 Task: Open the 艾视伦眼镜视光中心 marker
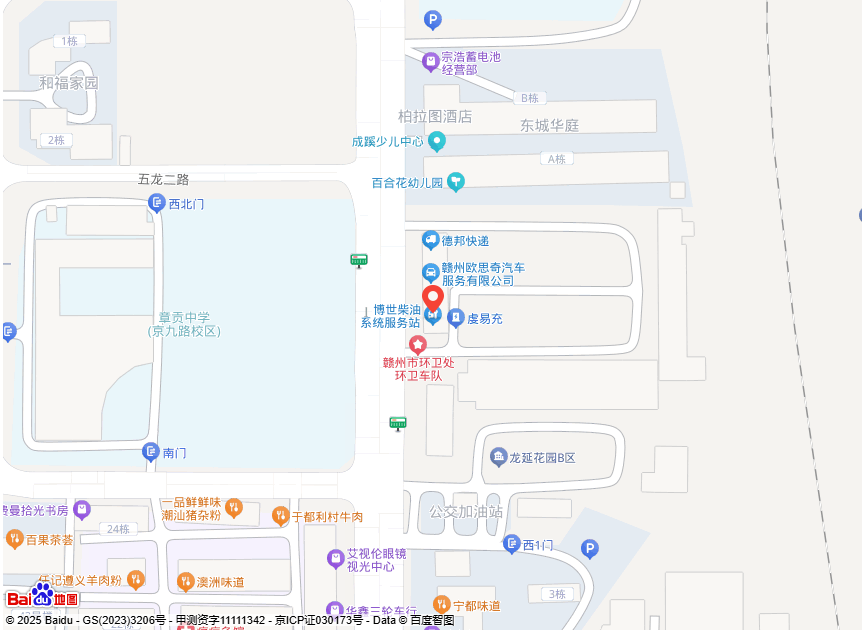(335, 558)
